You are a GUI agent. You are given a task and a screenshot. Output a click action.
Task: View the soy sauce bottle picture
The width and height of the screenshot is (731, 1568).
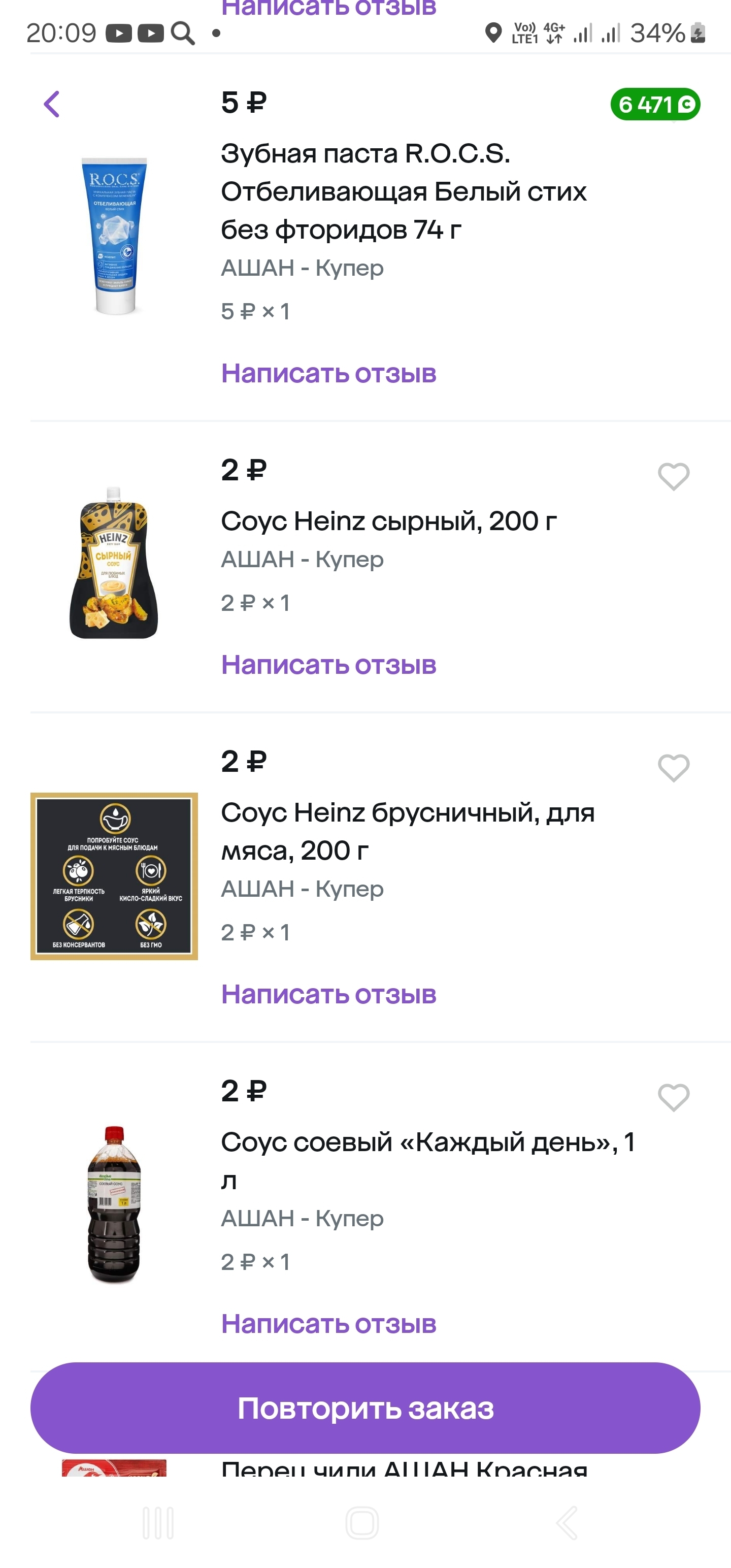114,1204
